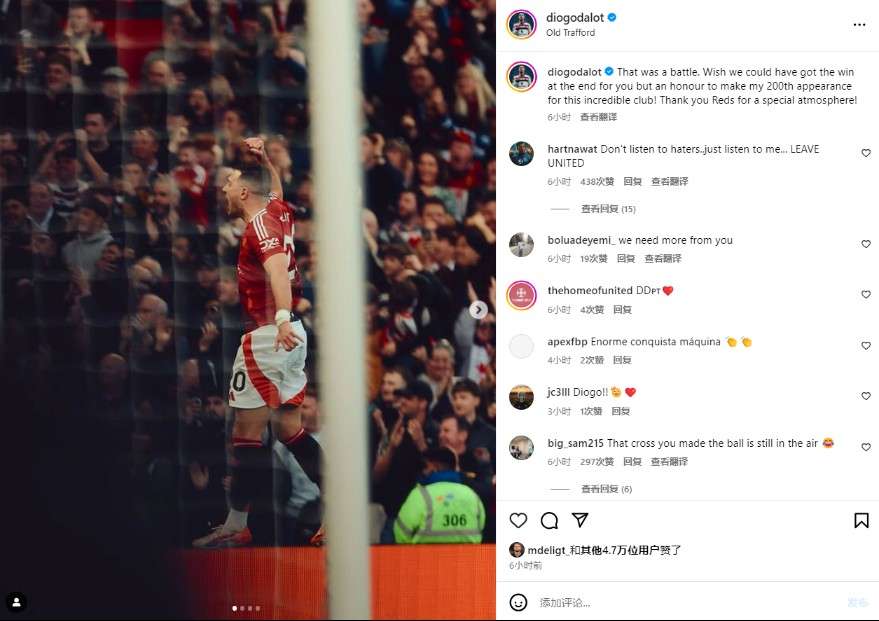Open the Old Trafford location link
This screenshot has height=621, width=879.
[570, 33]
